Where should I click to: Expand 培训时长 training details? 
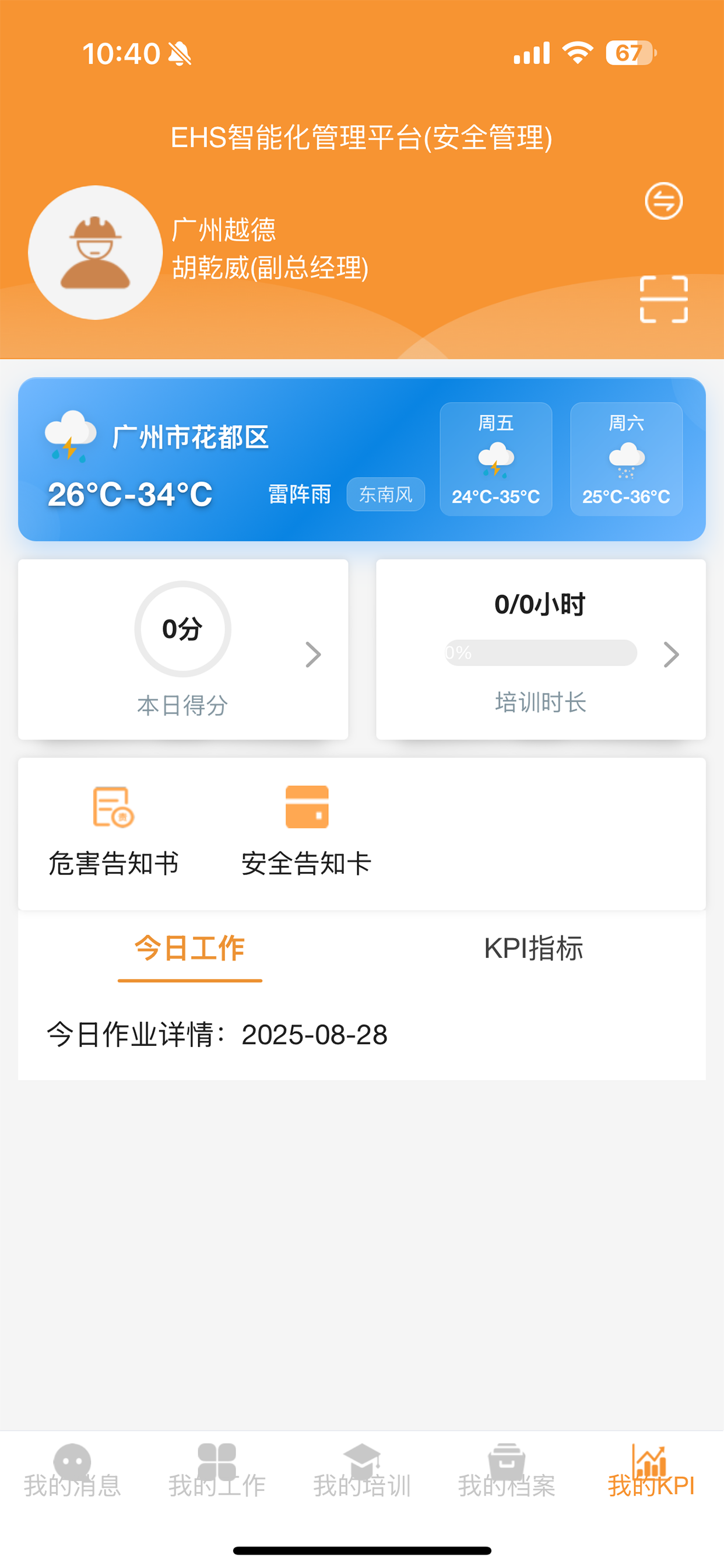(672, 654)
